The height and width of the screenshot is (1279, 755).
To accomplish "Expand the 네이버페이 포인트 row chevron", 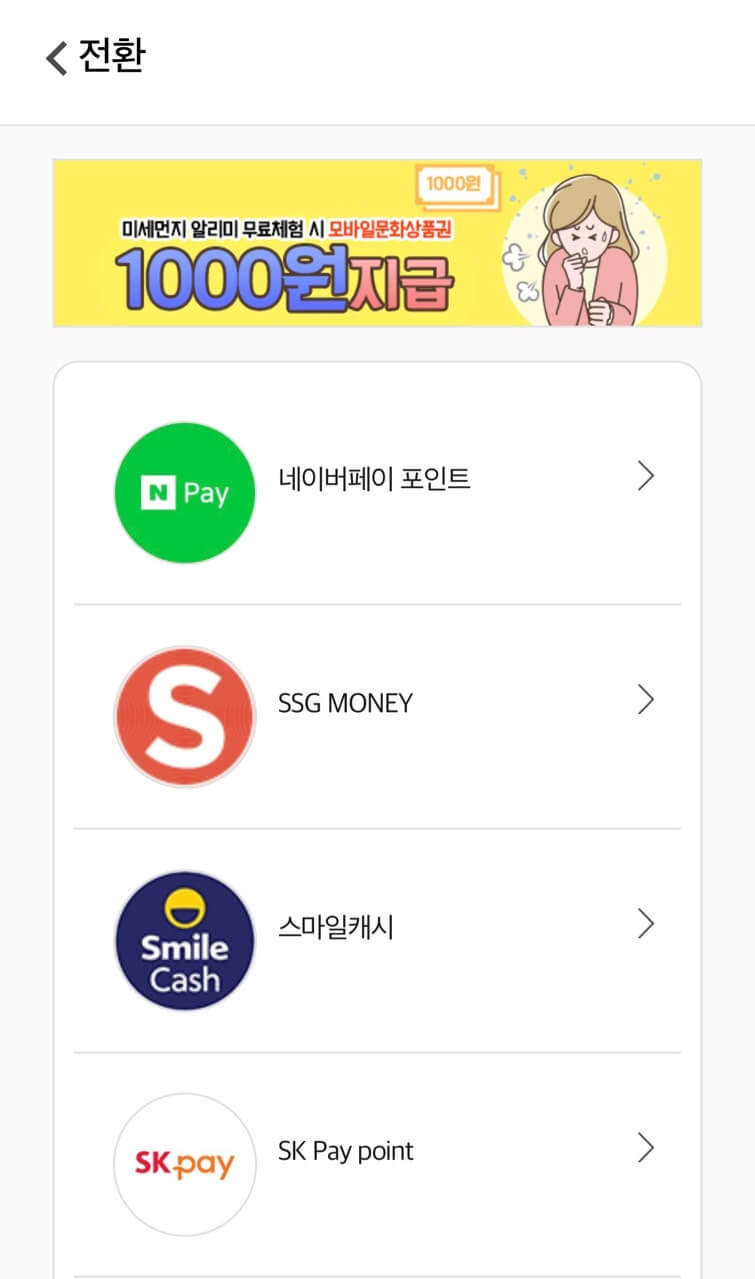I will [646, 476].
